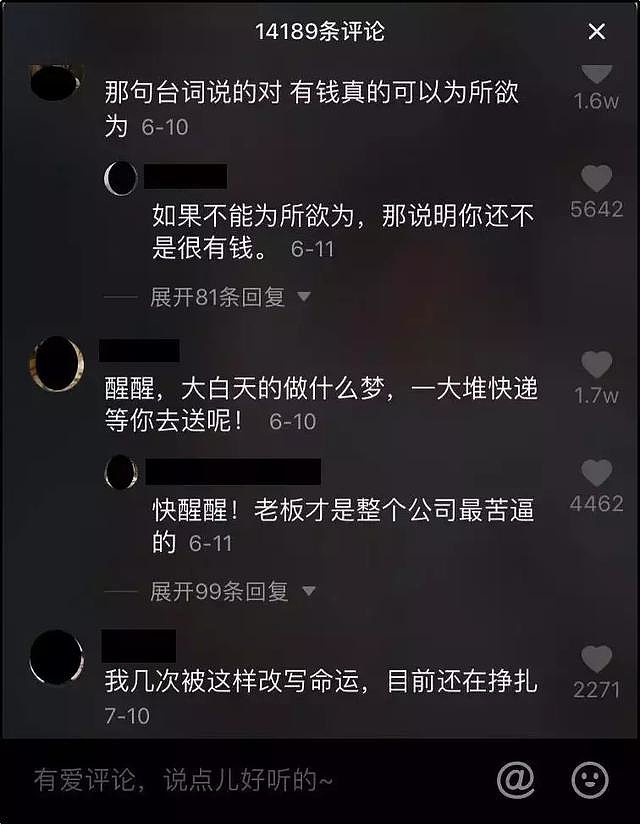Close the comments panel
640x825 pixels.
coord(597,32)
